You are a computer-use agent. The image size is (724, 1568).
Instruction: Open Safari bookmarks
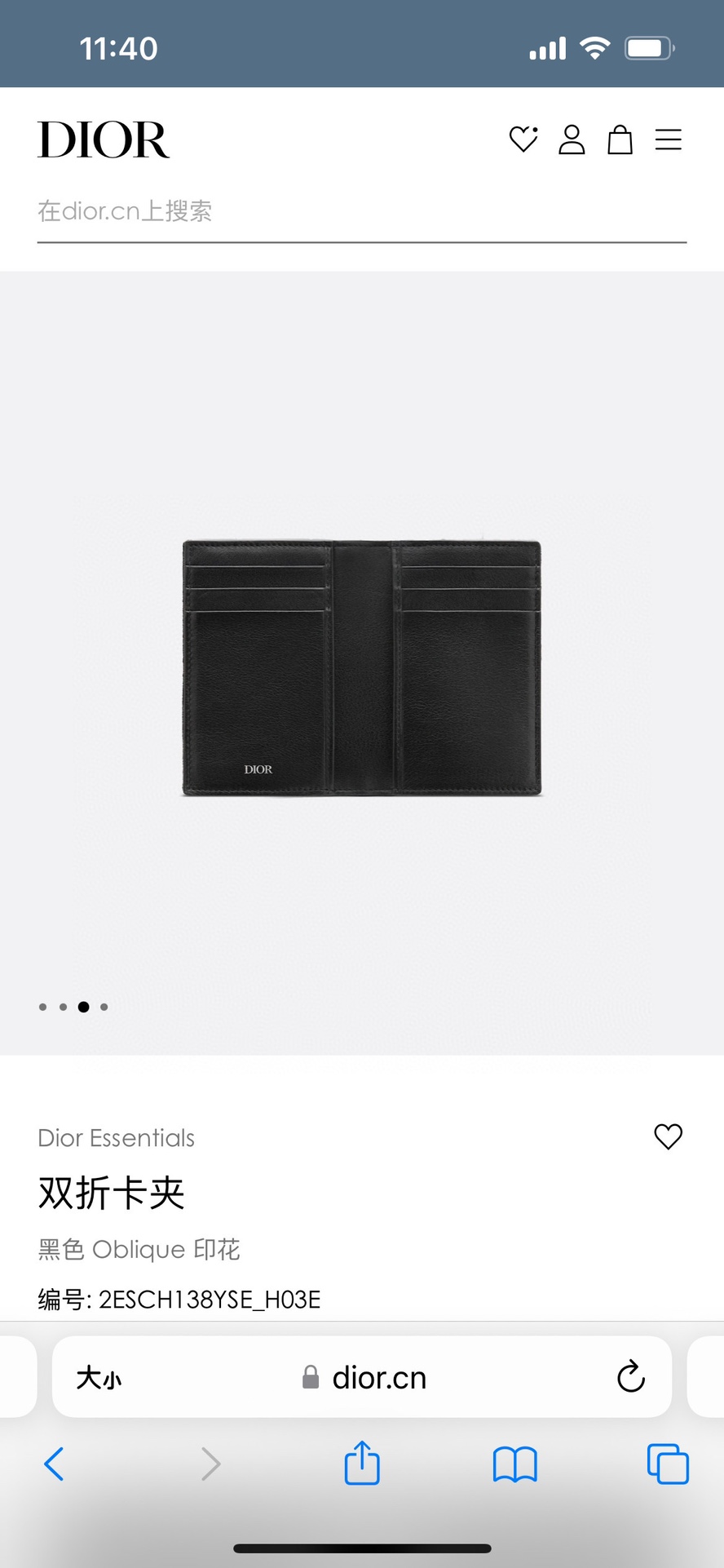tap(514, 1464)
